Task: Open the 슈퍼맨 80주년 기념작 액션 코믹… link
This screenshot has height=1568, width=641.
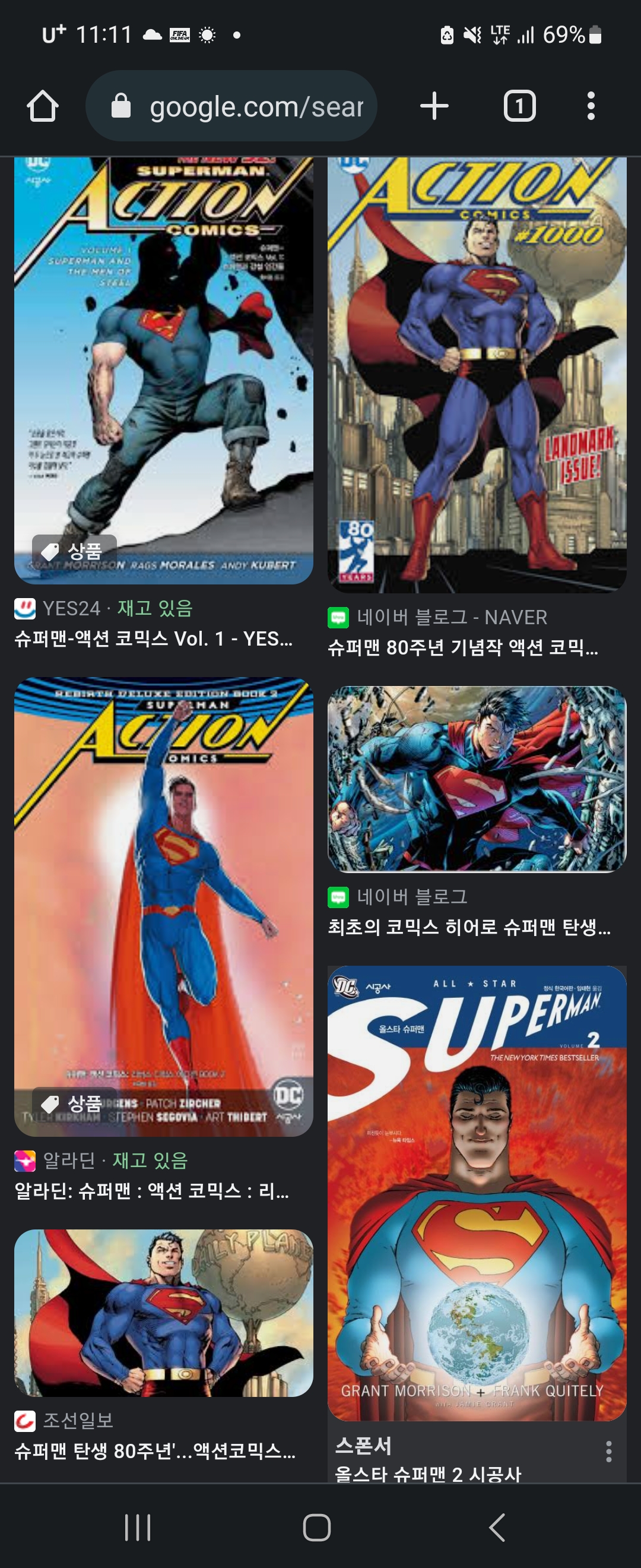Action: coord(462,647)
